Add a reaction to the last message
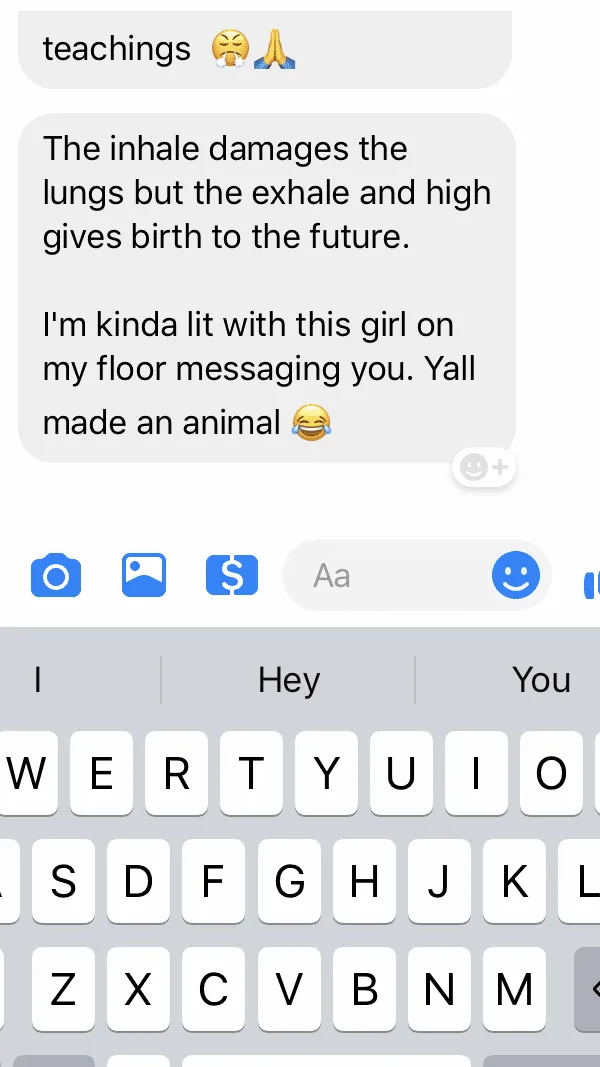This screenshot has height=1067, width=600. coord(484,467)
